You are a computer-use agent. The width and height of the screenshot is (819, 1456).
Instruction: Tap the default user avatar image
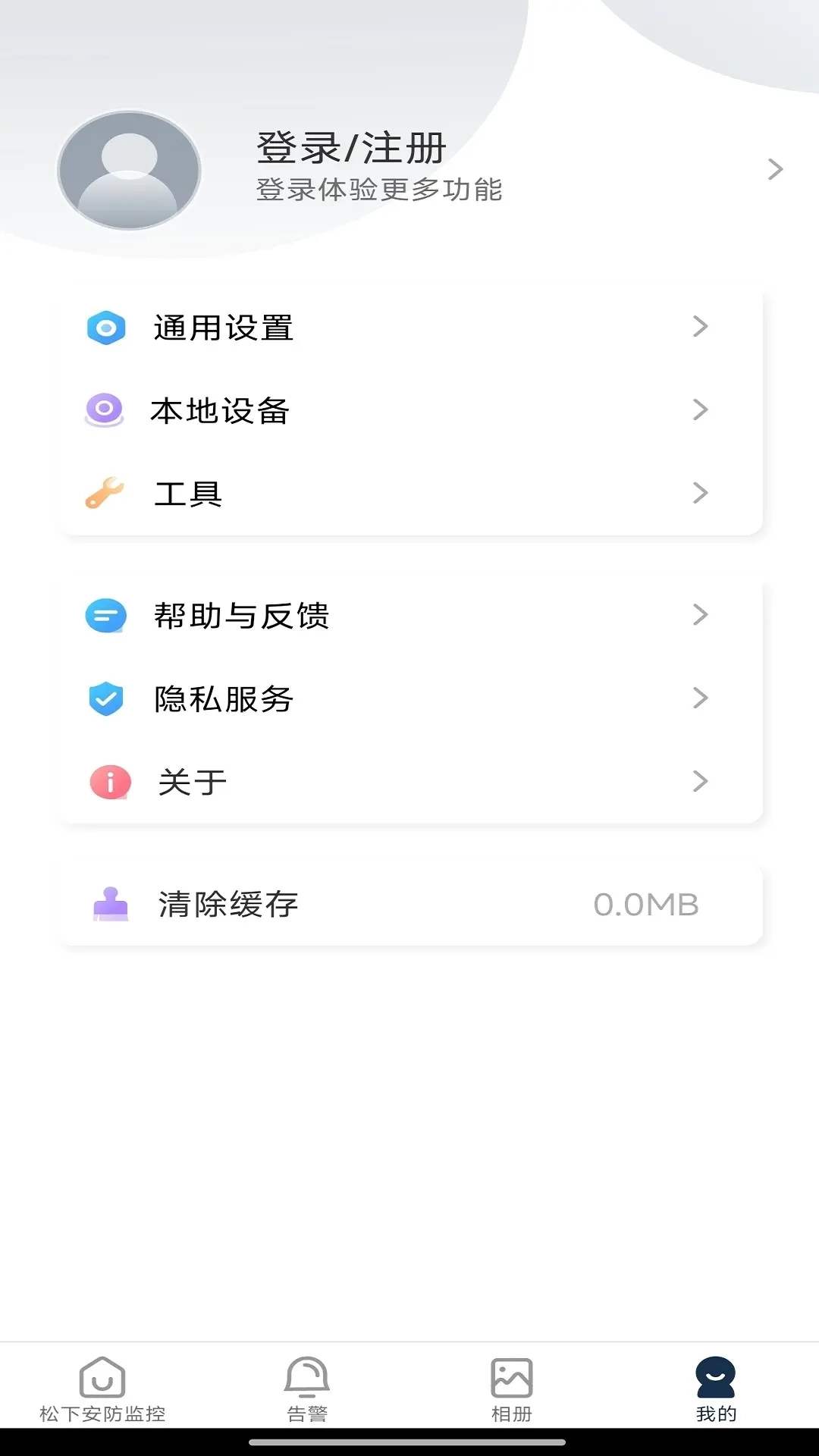(x=130, y=170)
